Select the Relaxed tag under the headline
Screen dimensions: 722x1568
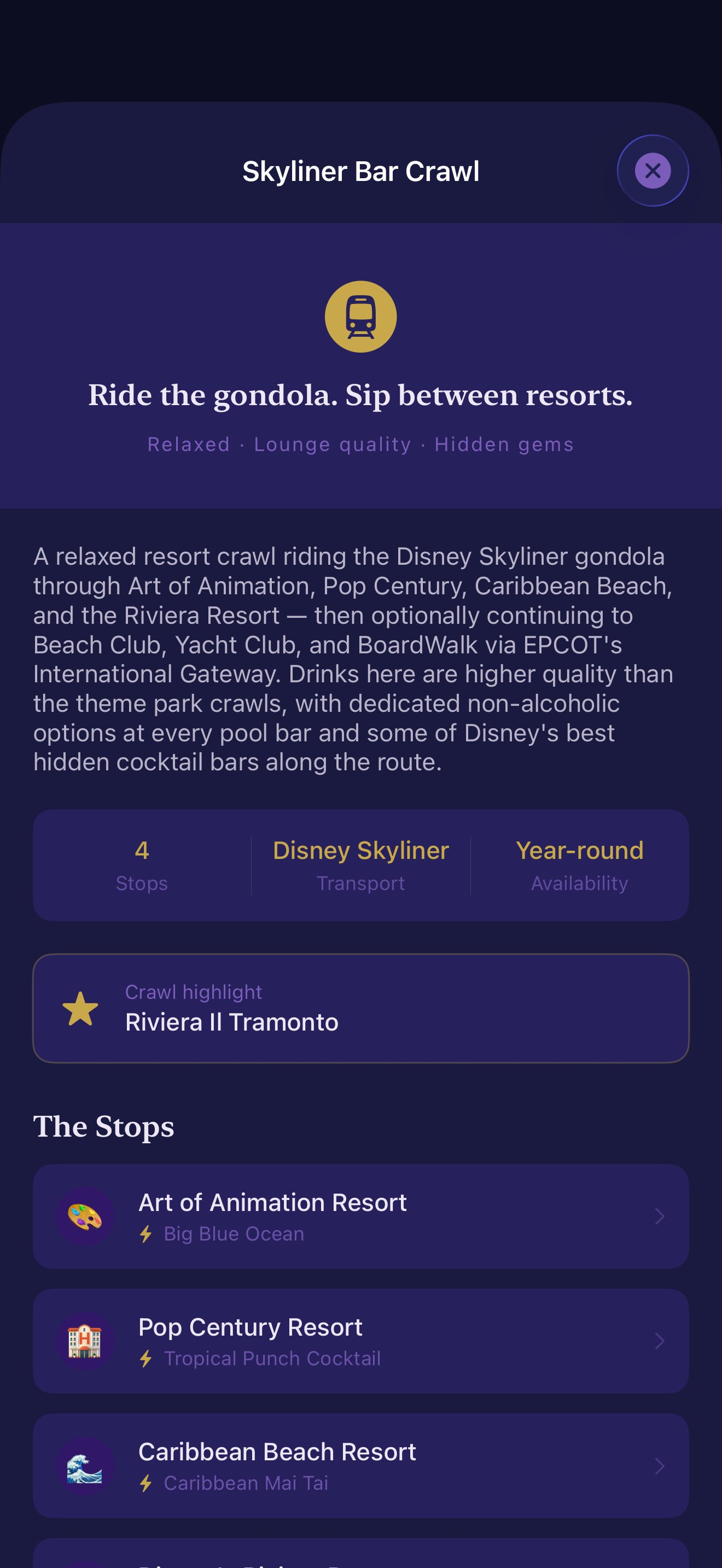[189, 444]
